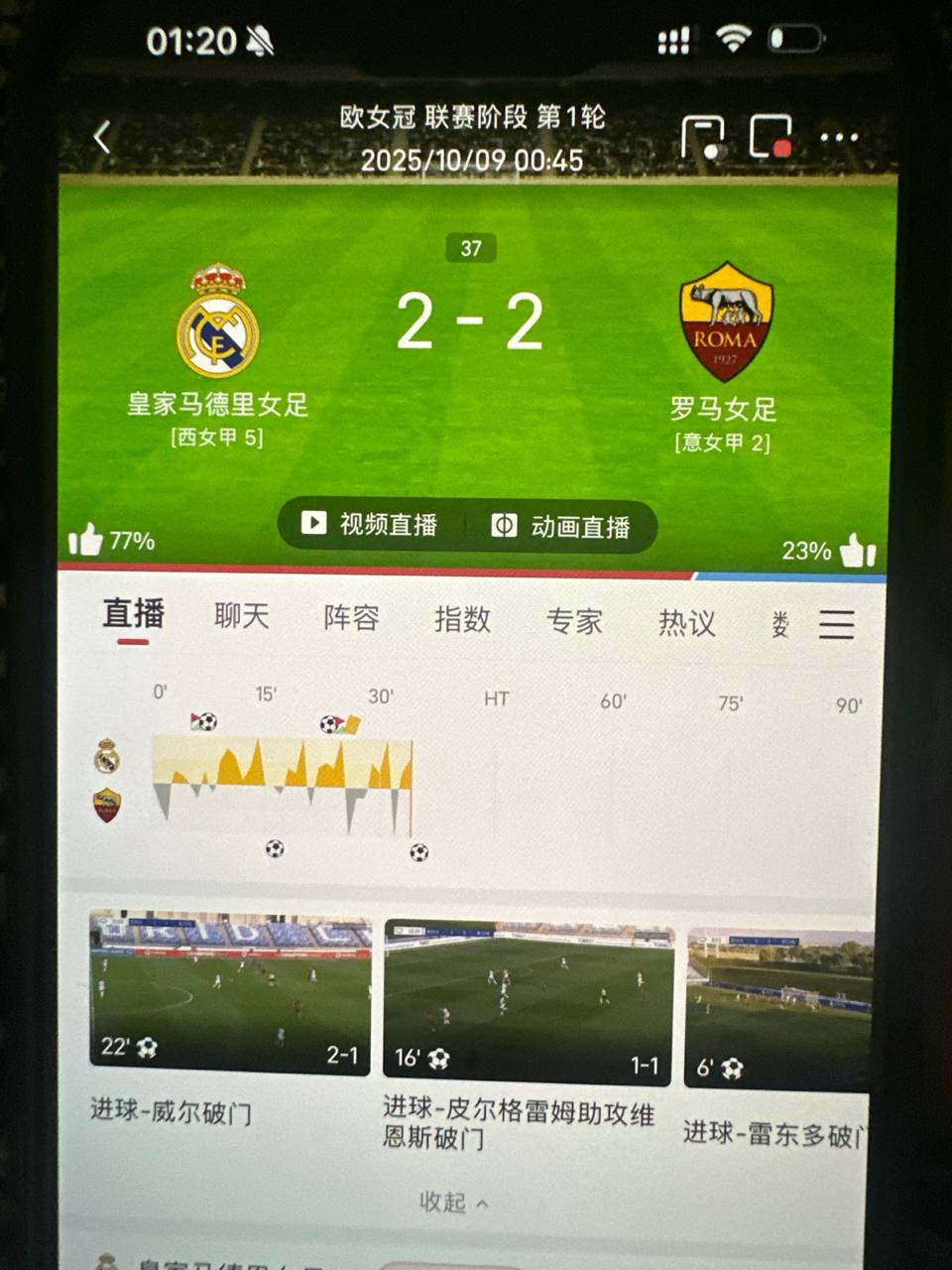Play the 6' 雷东多破门 goal clip
This screenshot has width=952, height=1270.
(778, 1007)
